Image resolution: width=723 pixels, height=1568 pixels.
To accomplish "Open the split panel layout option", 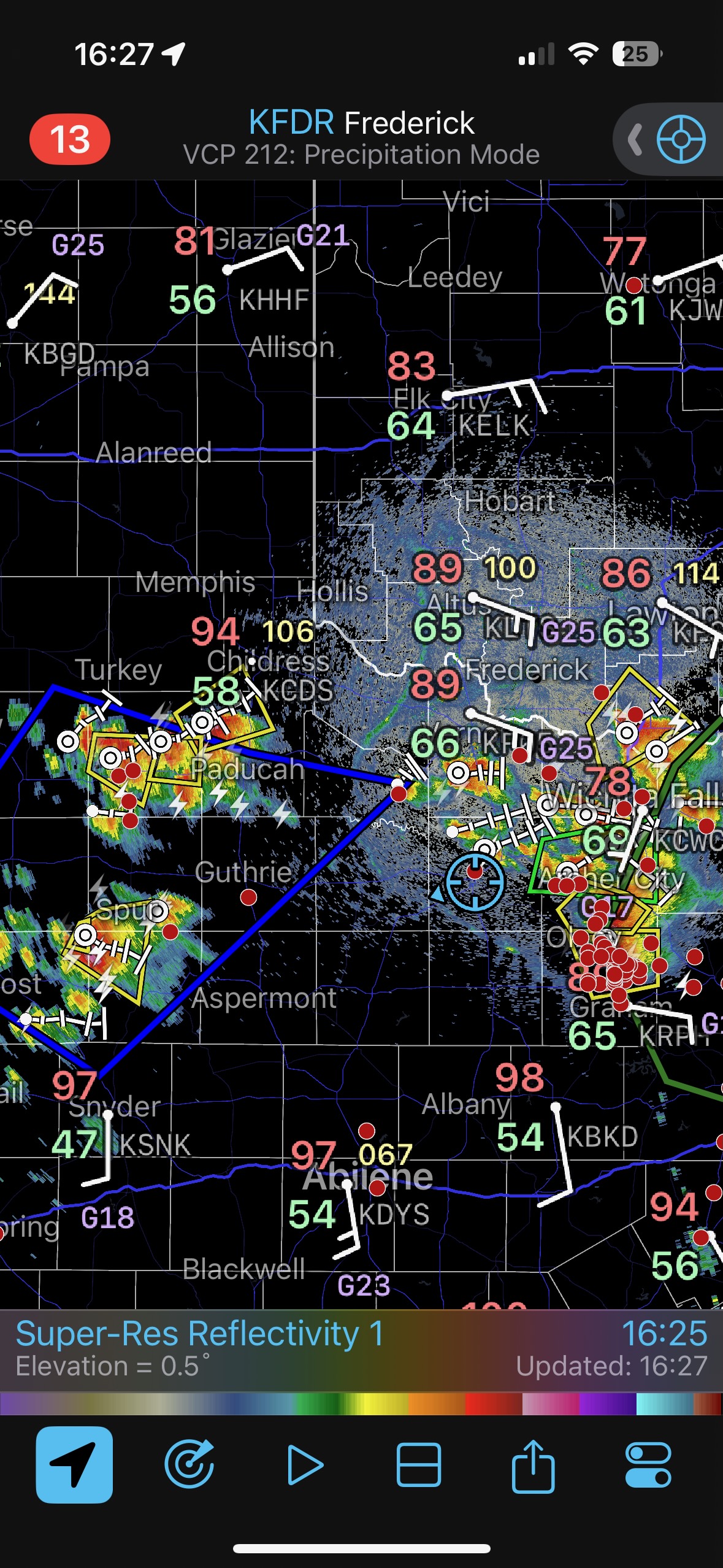I will (x=419, y=1464).
